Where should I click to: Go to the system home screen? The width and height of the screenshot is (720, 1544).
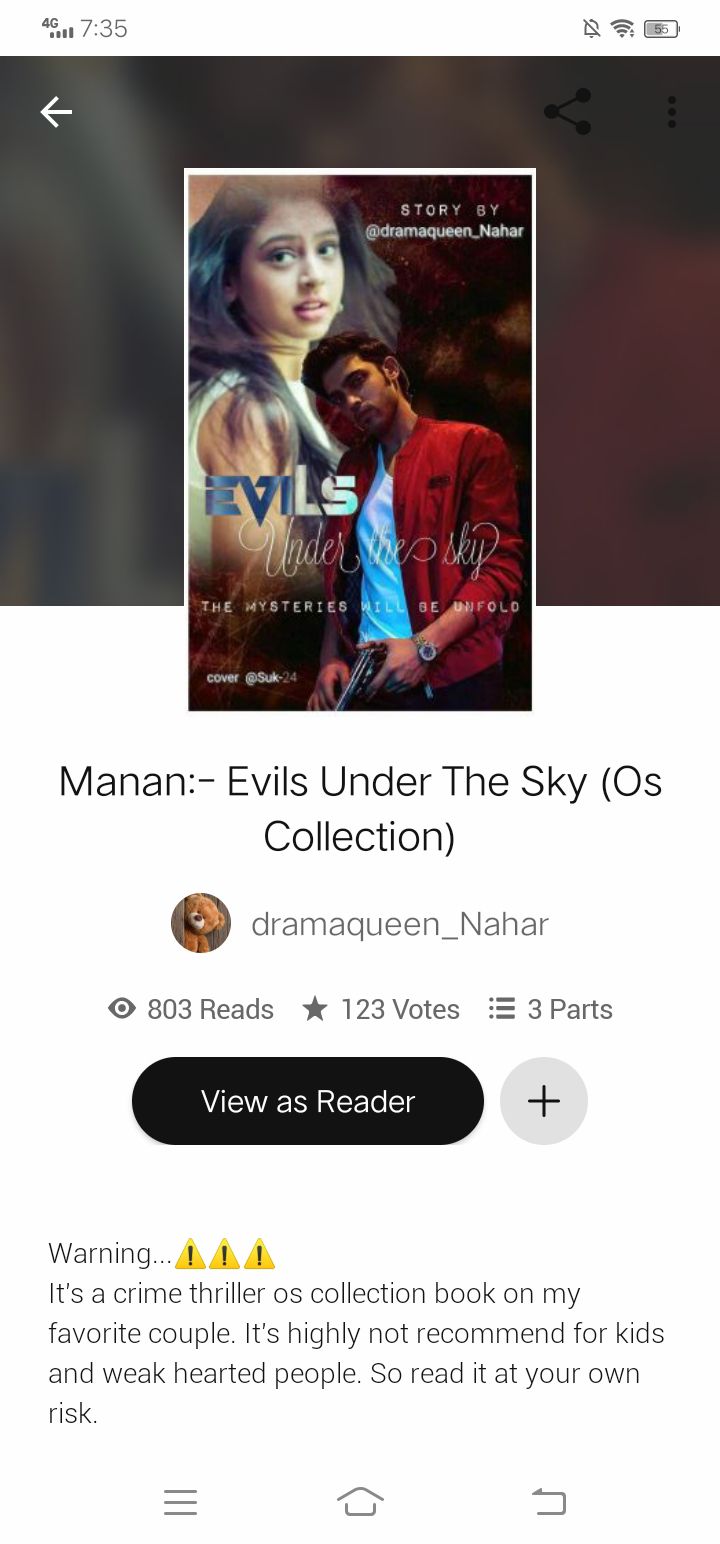click(x=360, y=1501)
